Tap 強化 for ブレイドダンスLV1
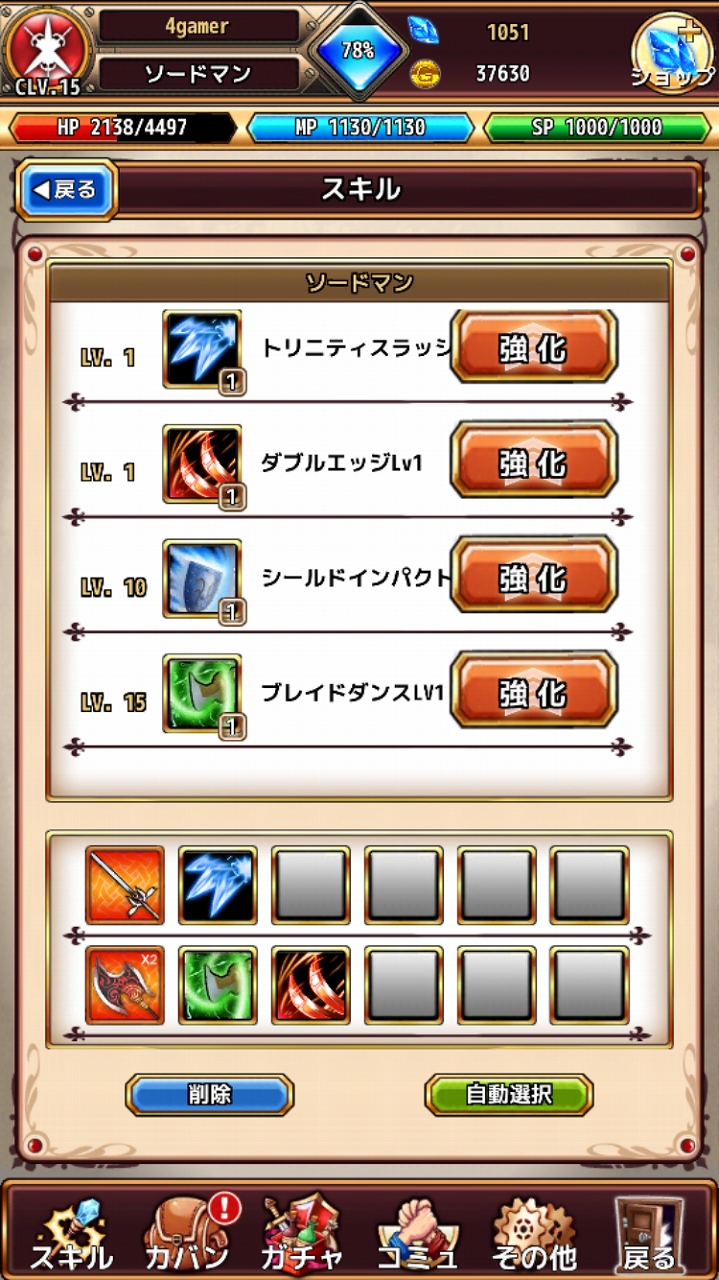Viewport: 719px width, 1280px height. [533, 692]
